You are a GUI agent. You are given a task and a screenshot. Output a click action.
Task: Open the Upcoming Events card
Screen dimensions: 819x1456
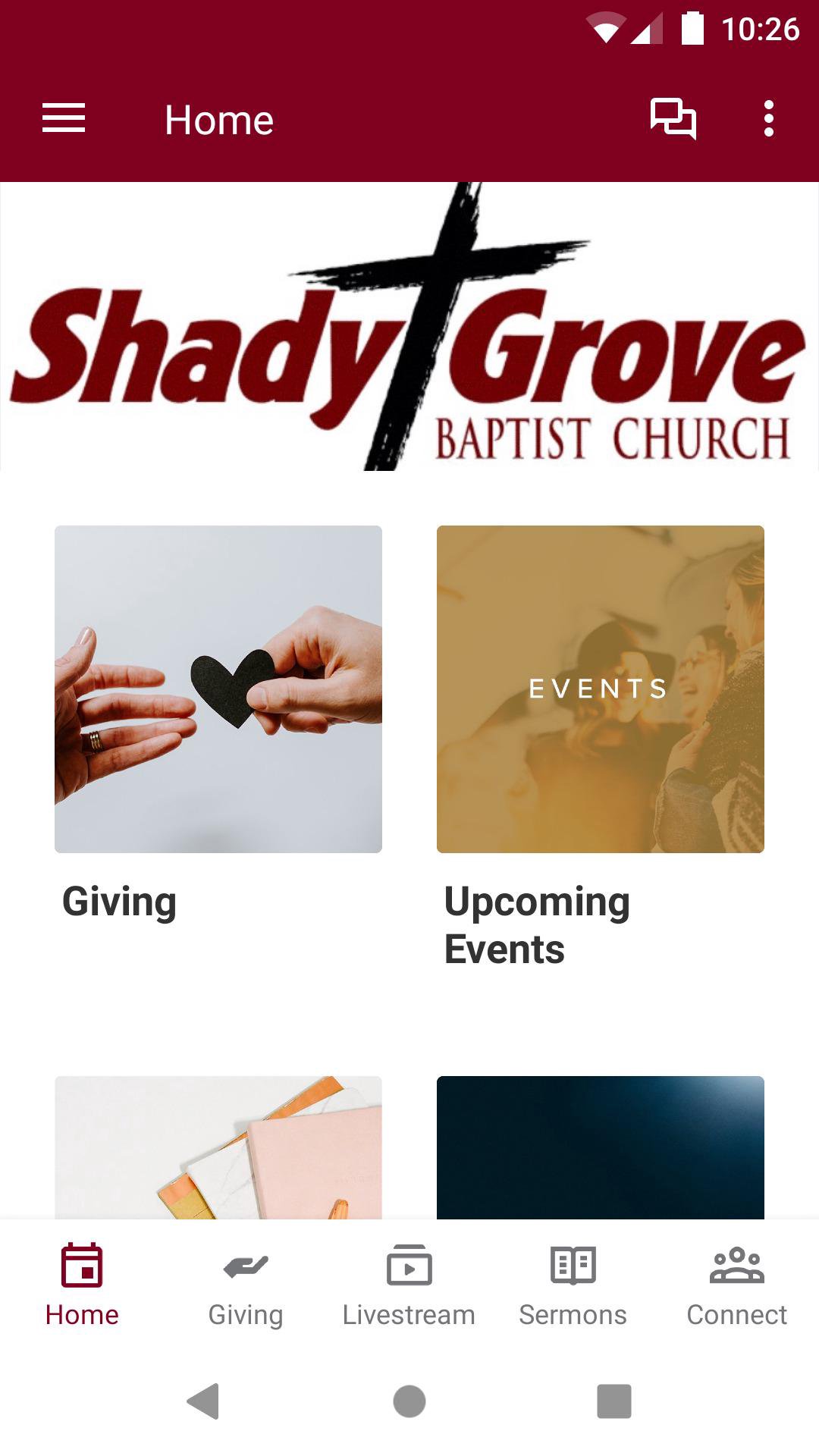click(x=600, y=689)
